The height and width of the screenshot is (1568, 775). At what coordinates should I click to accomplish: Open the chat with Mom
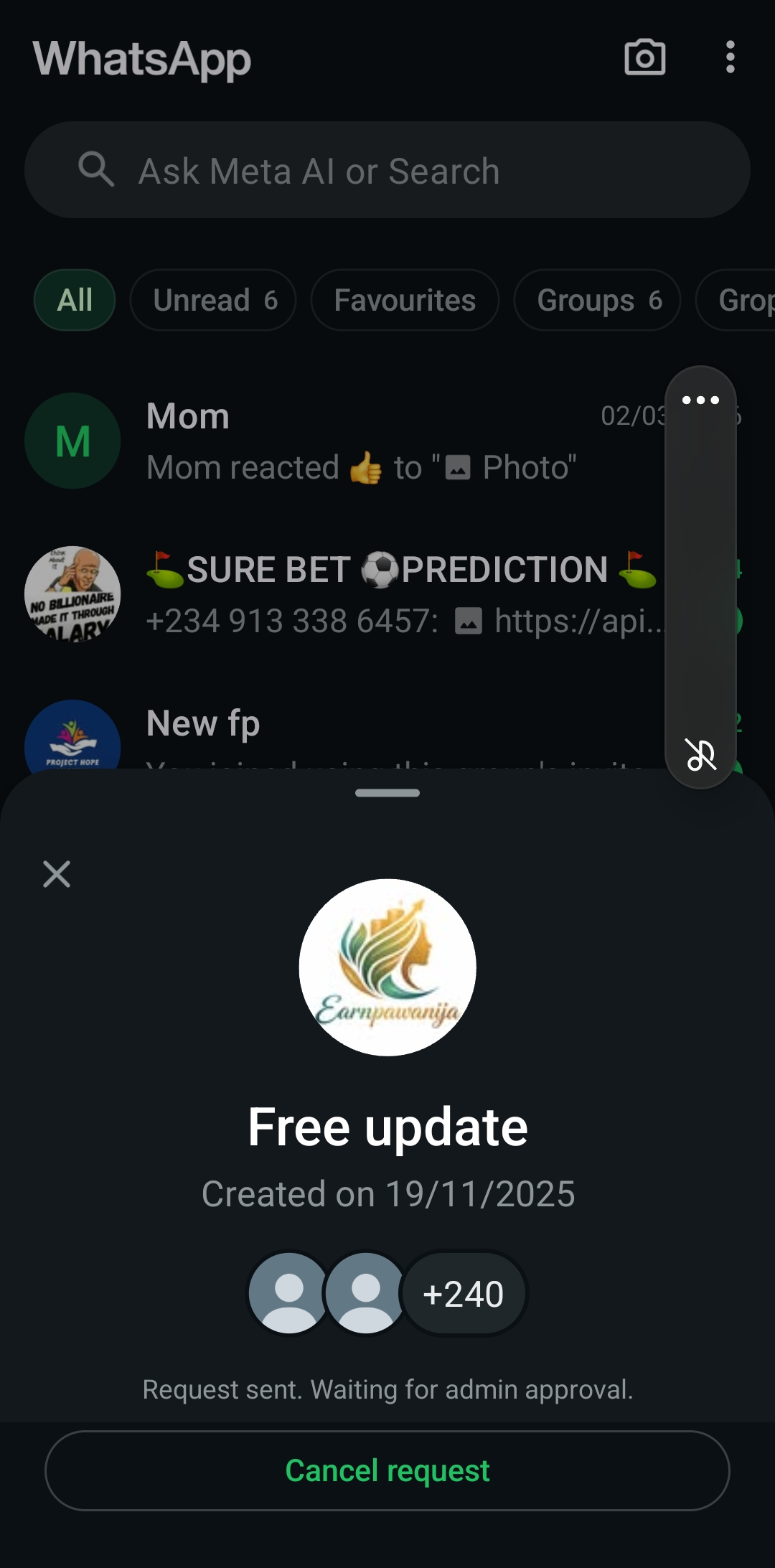coord(344,441)
